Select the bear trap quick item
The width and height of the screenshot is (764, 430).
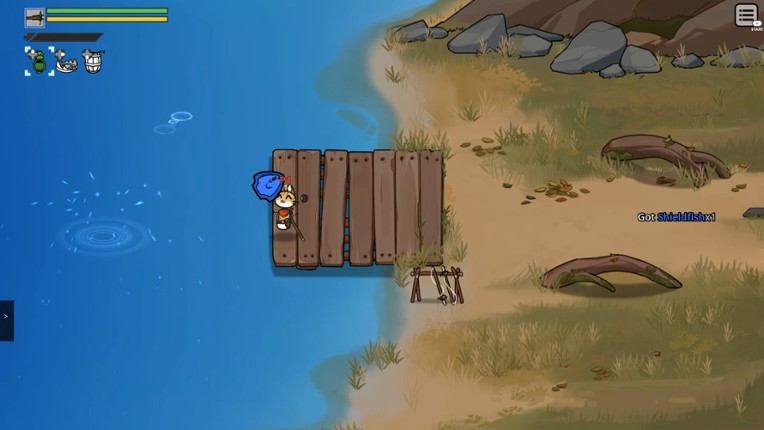coord(66,62)
